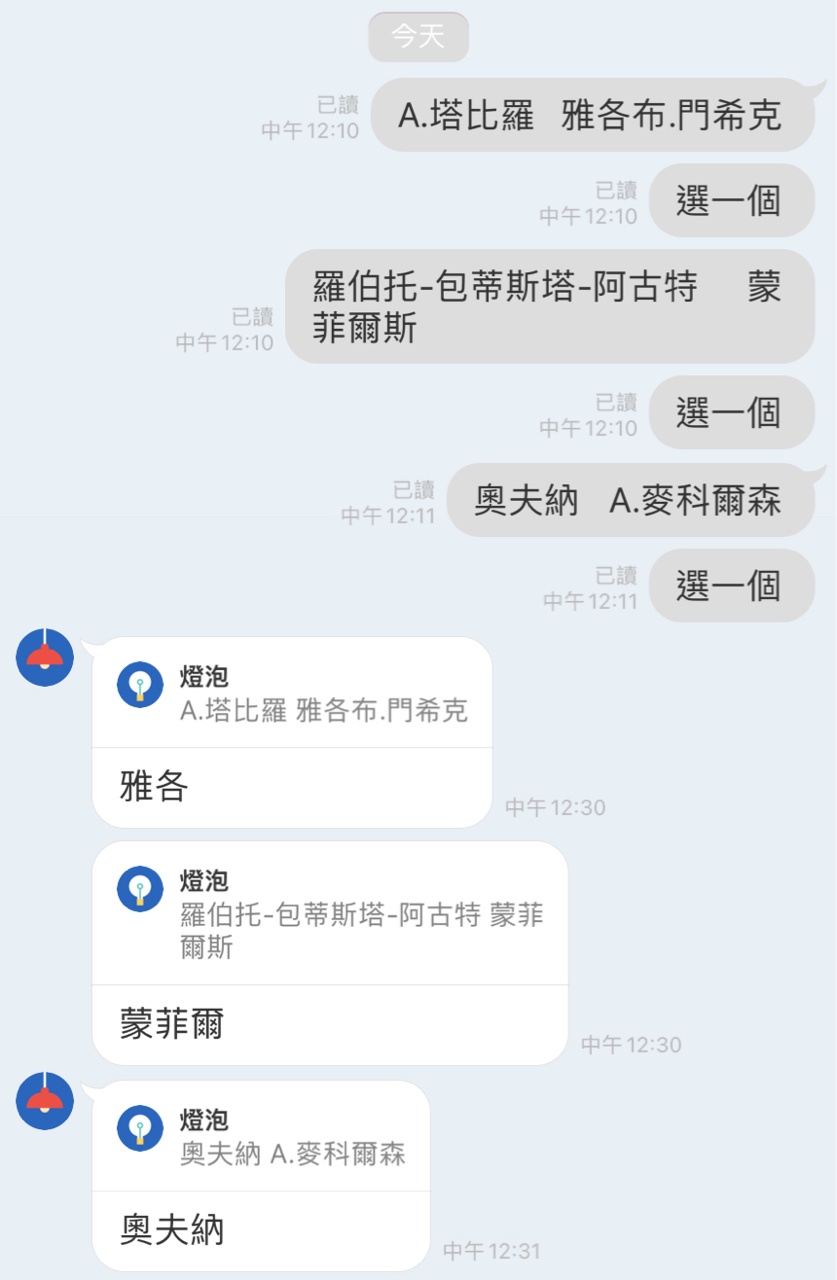Open sender avatar beside the 雅各 reply
This screenshot has width=837, height=1280.
coord(45,657)
